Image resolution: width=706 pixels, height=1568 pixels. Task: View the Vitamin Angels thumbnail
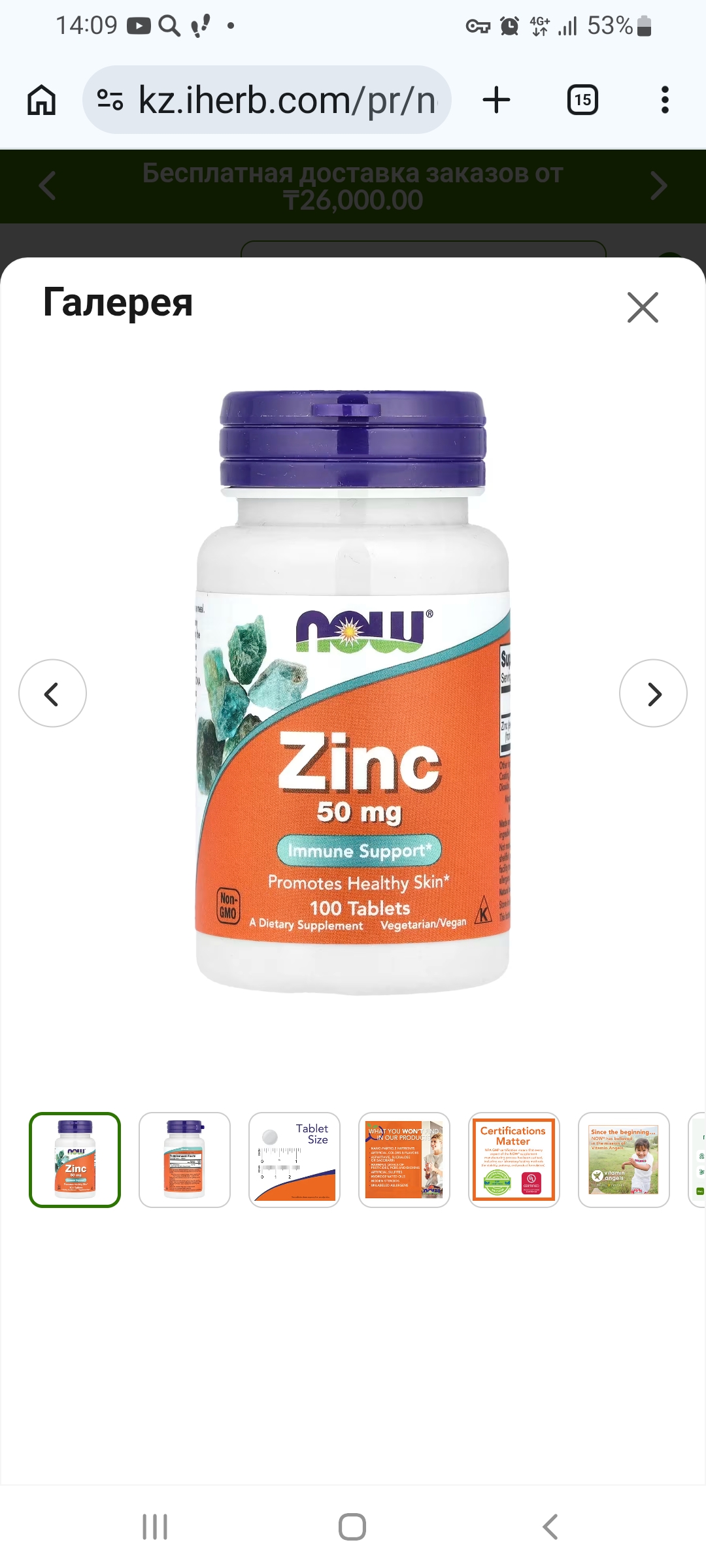pos(624,1160)
